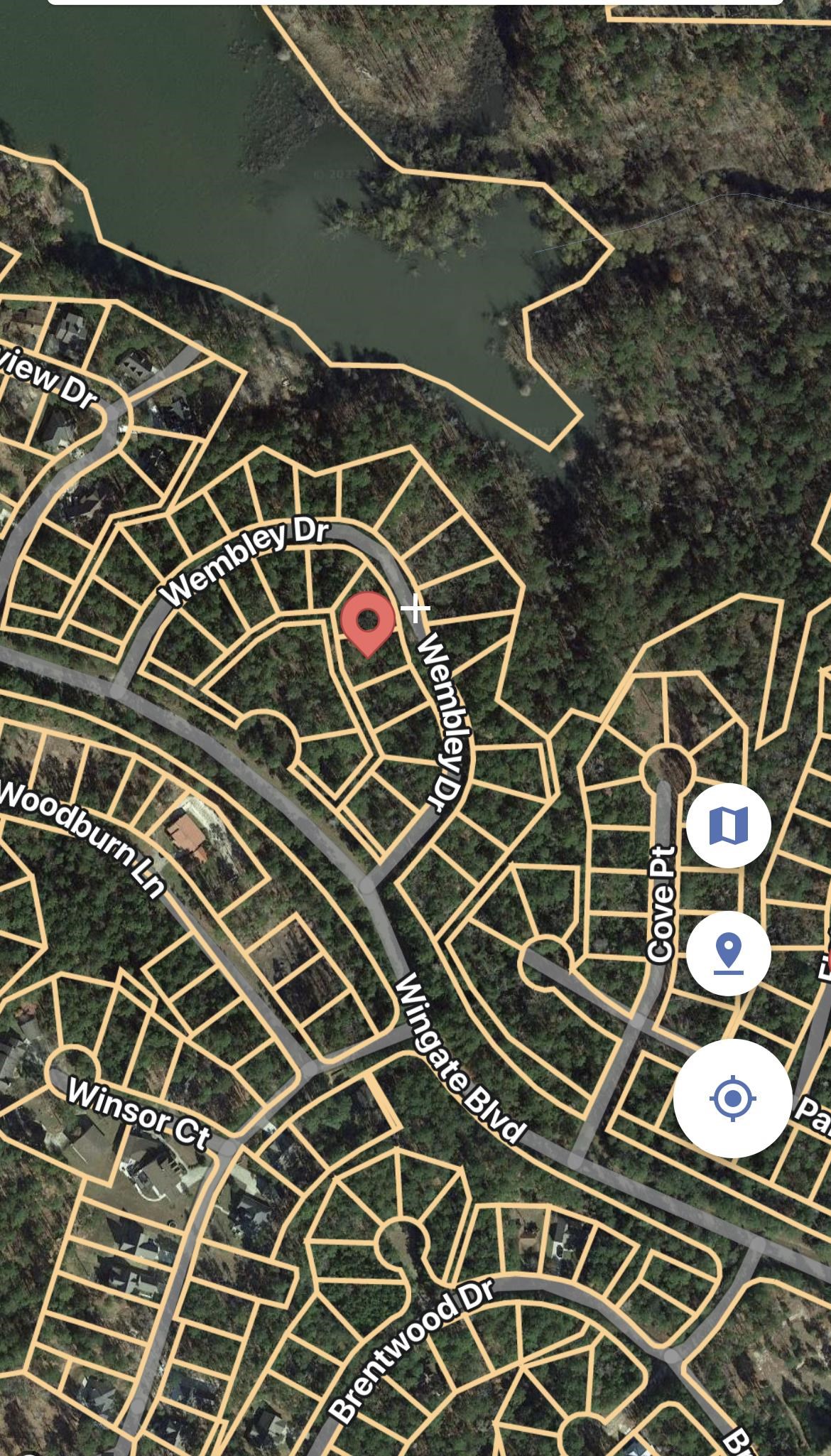Open the map layers button
The width and height of the screenshot is (831, 1456).
click(728, 826)
